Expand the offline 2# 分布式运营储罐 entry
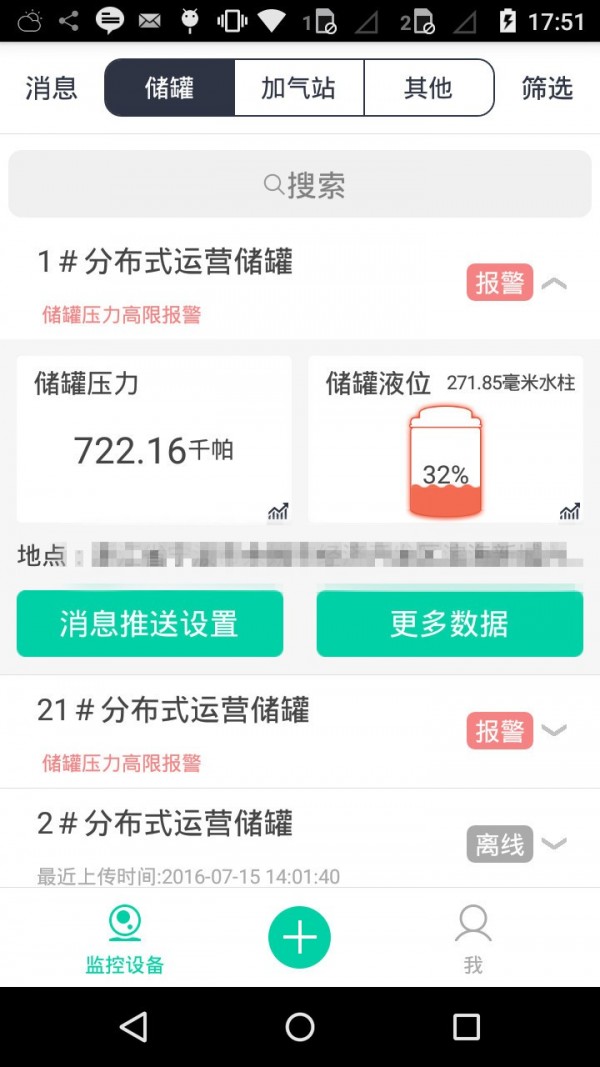The image size is (600, 1067). pos(554,844)
